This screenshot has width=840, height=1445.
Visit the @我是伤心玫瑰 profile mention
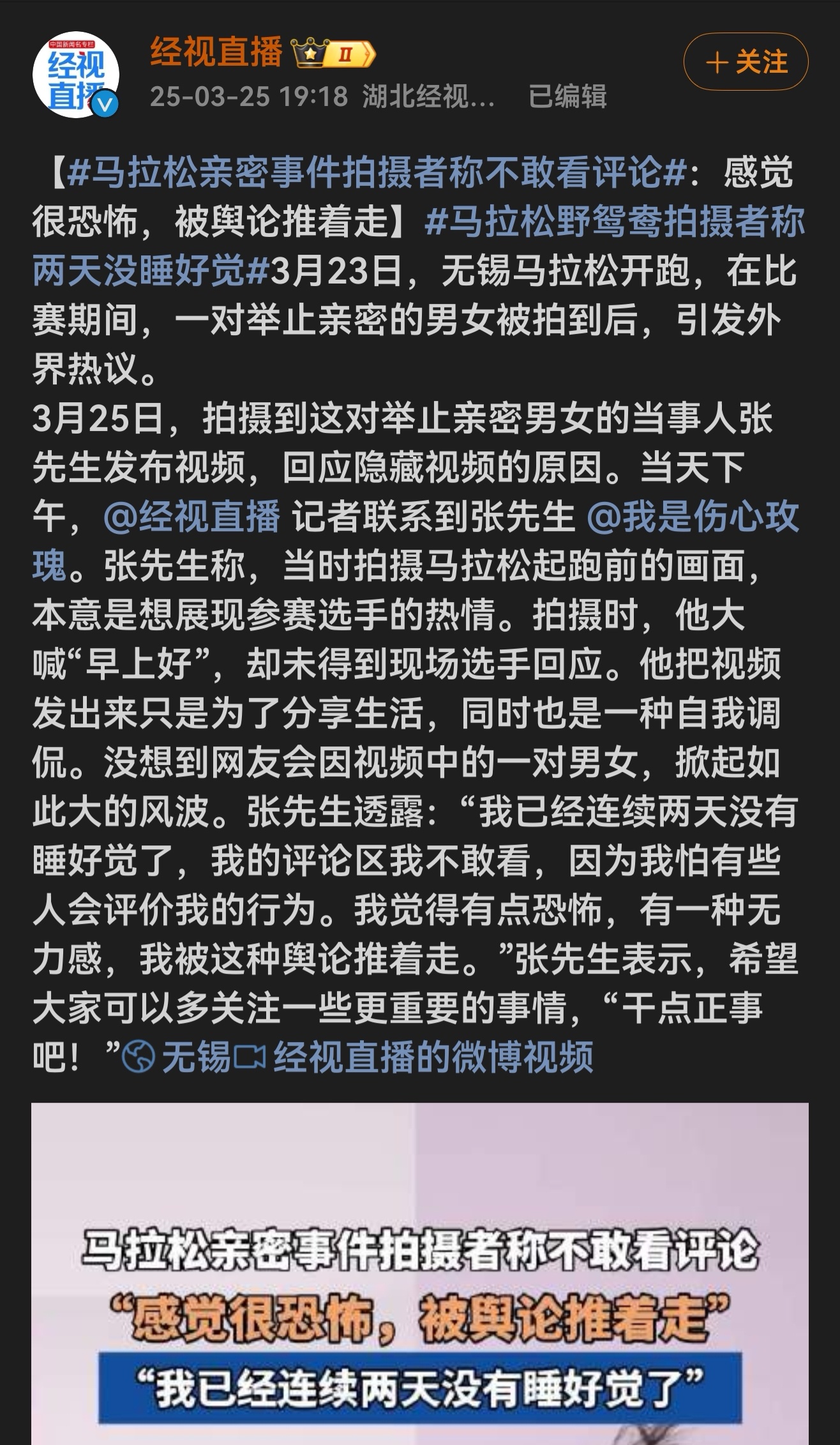tap(694, 518)
